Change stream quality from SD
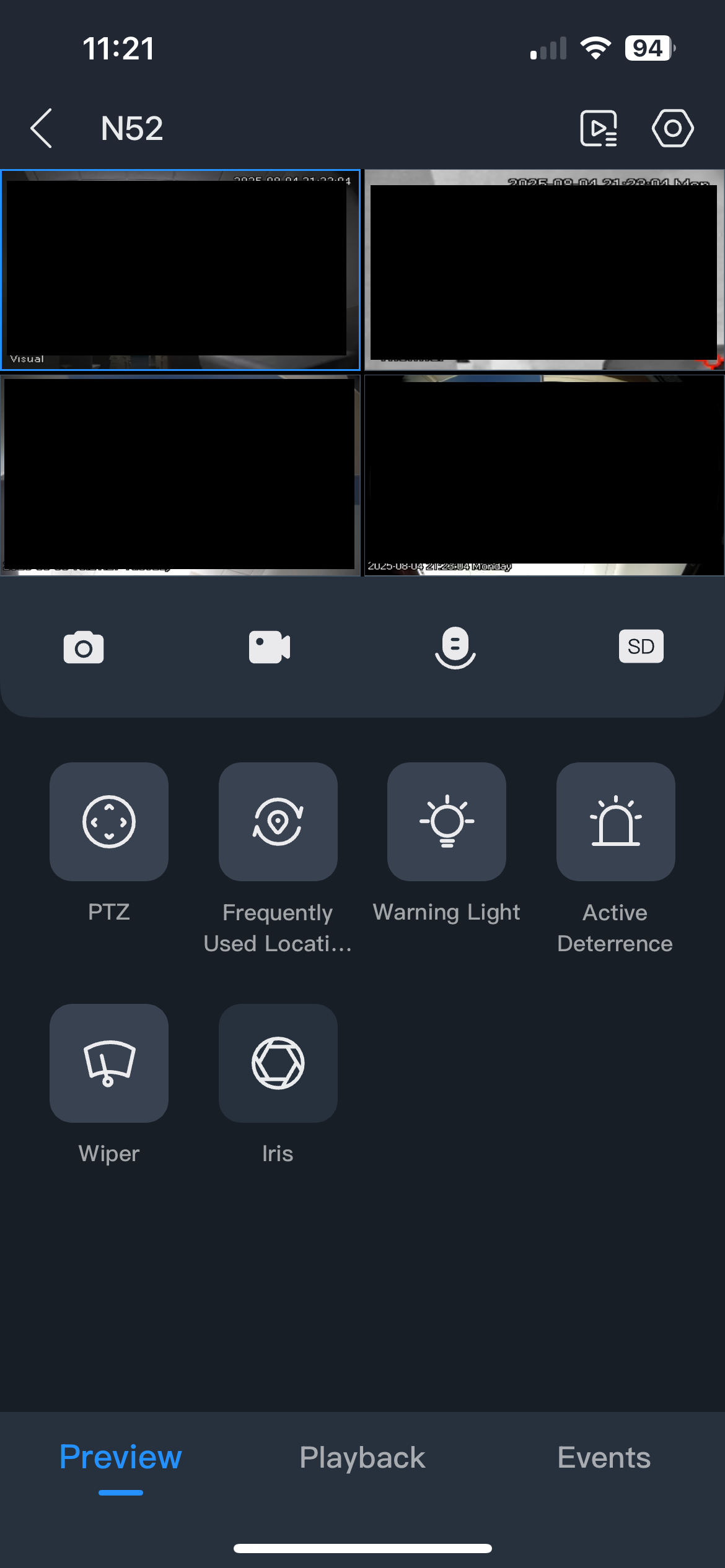The height and width of the screenshot is (1568, 725). tap(641, 647)
